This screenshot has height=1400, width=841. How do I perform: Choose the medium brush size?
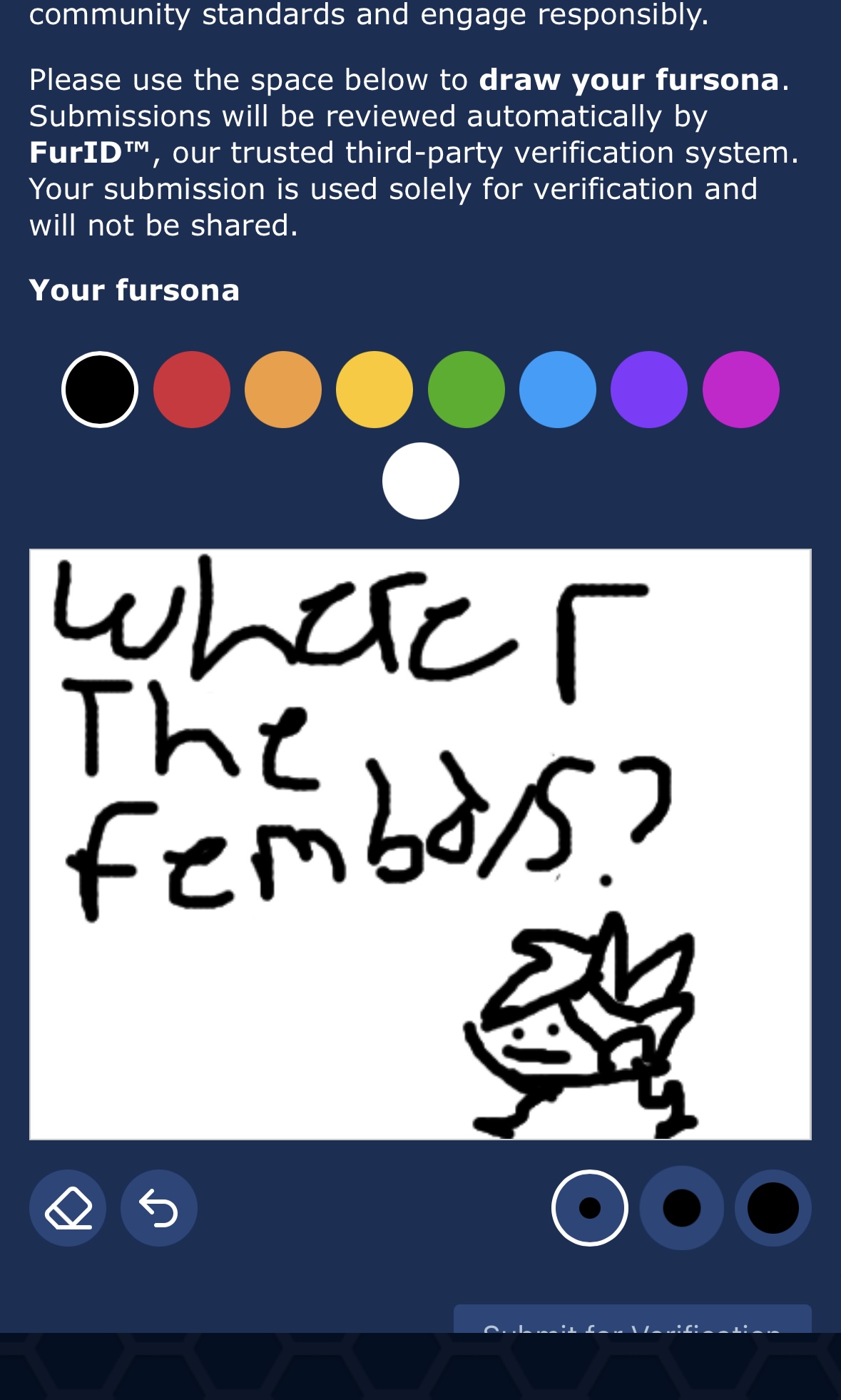(x=682, y=1208)
